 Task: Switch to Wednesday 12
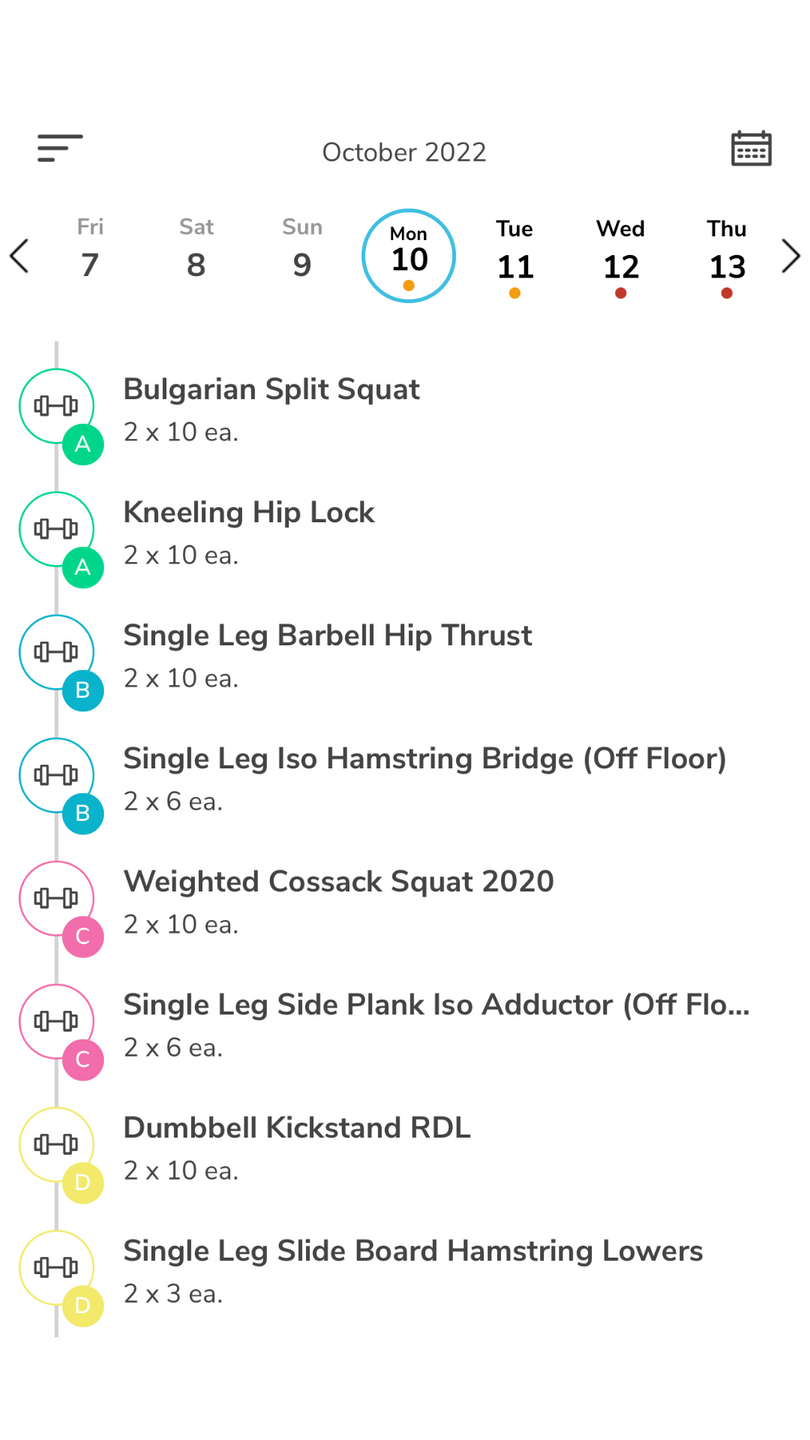620,256
